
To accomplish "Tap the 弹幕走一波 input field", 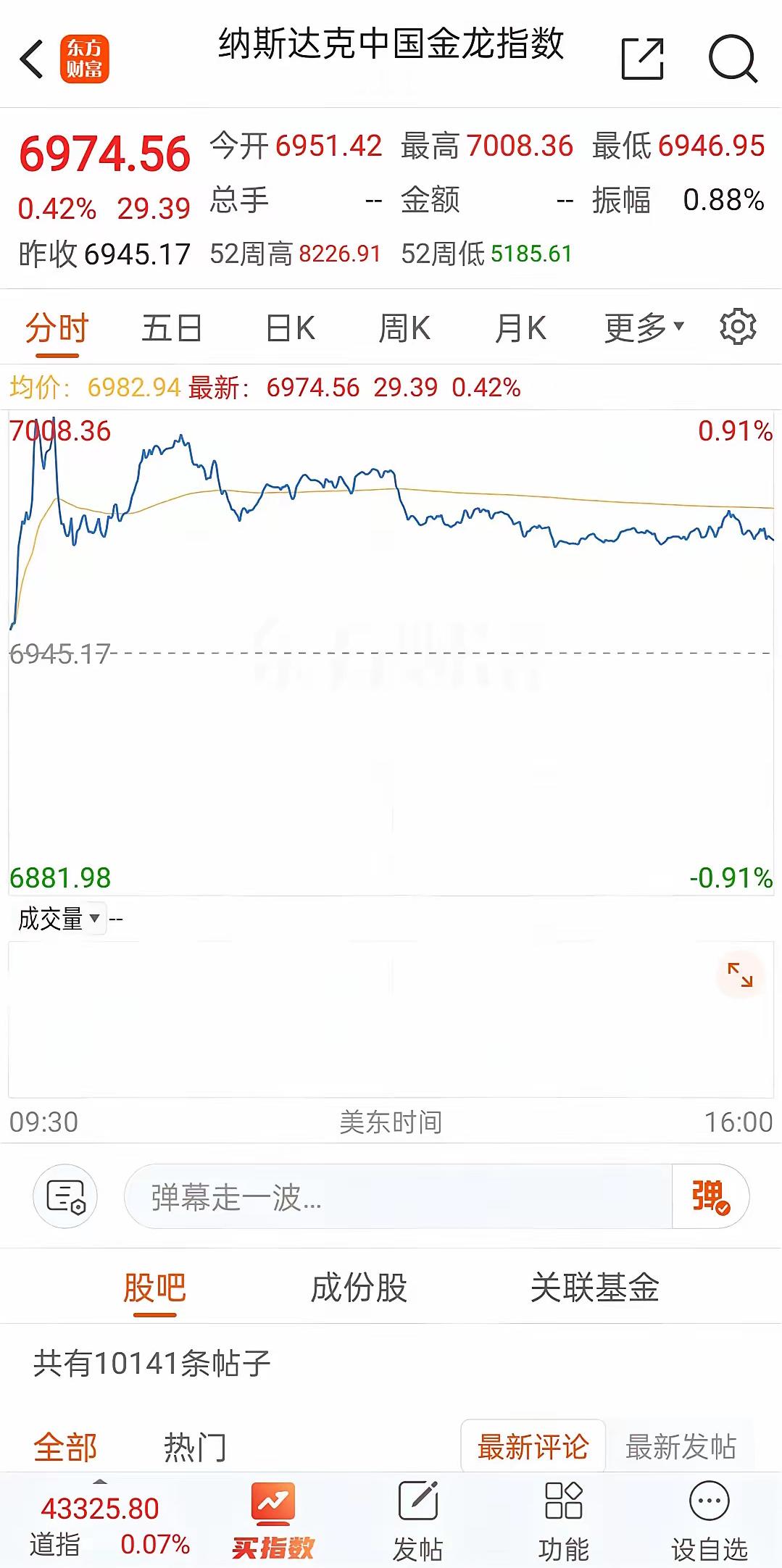I will click(x=399, y=1196).
